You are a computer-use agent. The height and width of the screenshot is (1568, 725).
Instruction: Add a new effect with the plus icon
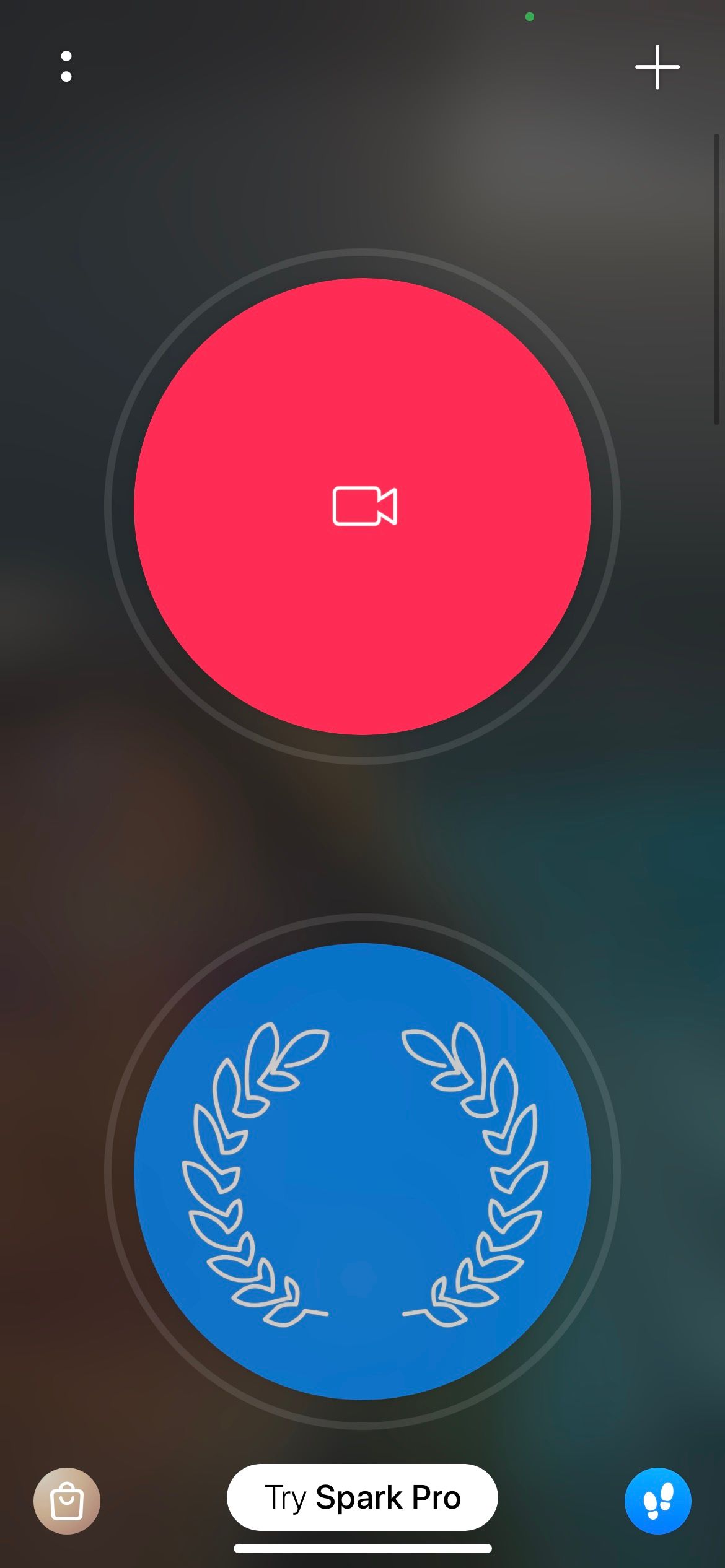pyautogui.click(x=658, y=66)
